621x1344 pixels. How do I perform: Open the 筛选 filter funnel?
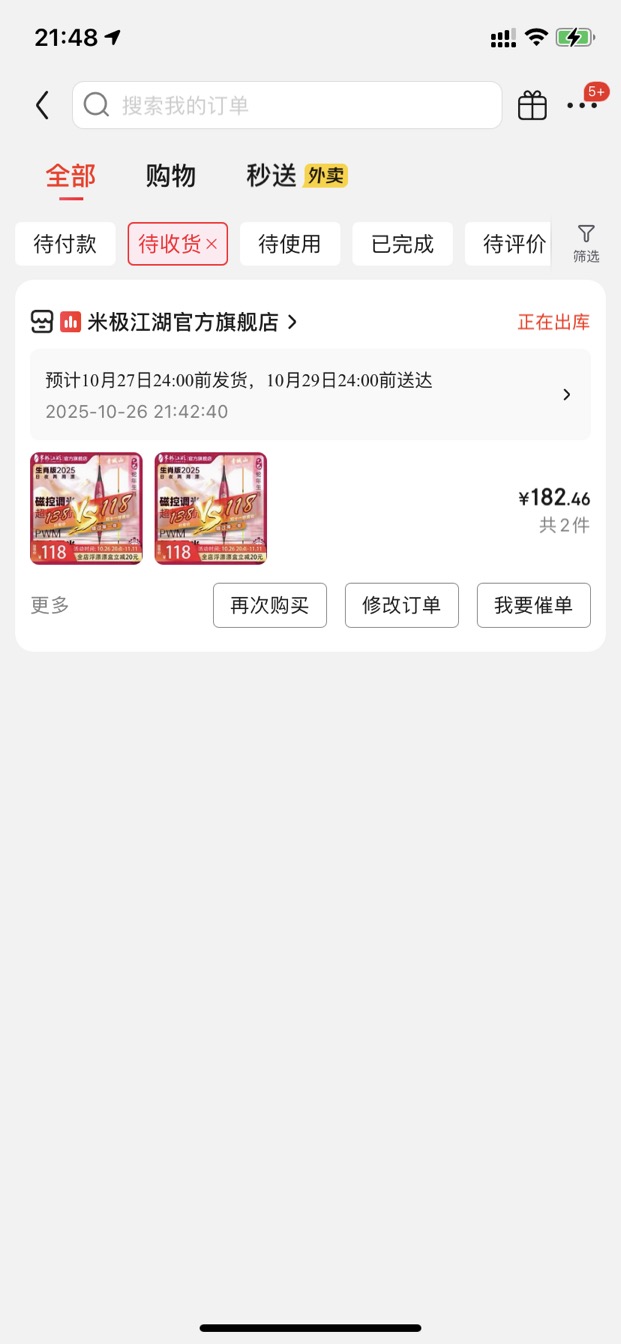(586, 243)
